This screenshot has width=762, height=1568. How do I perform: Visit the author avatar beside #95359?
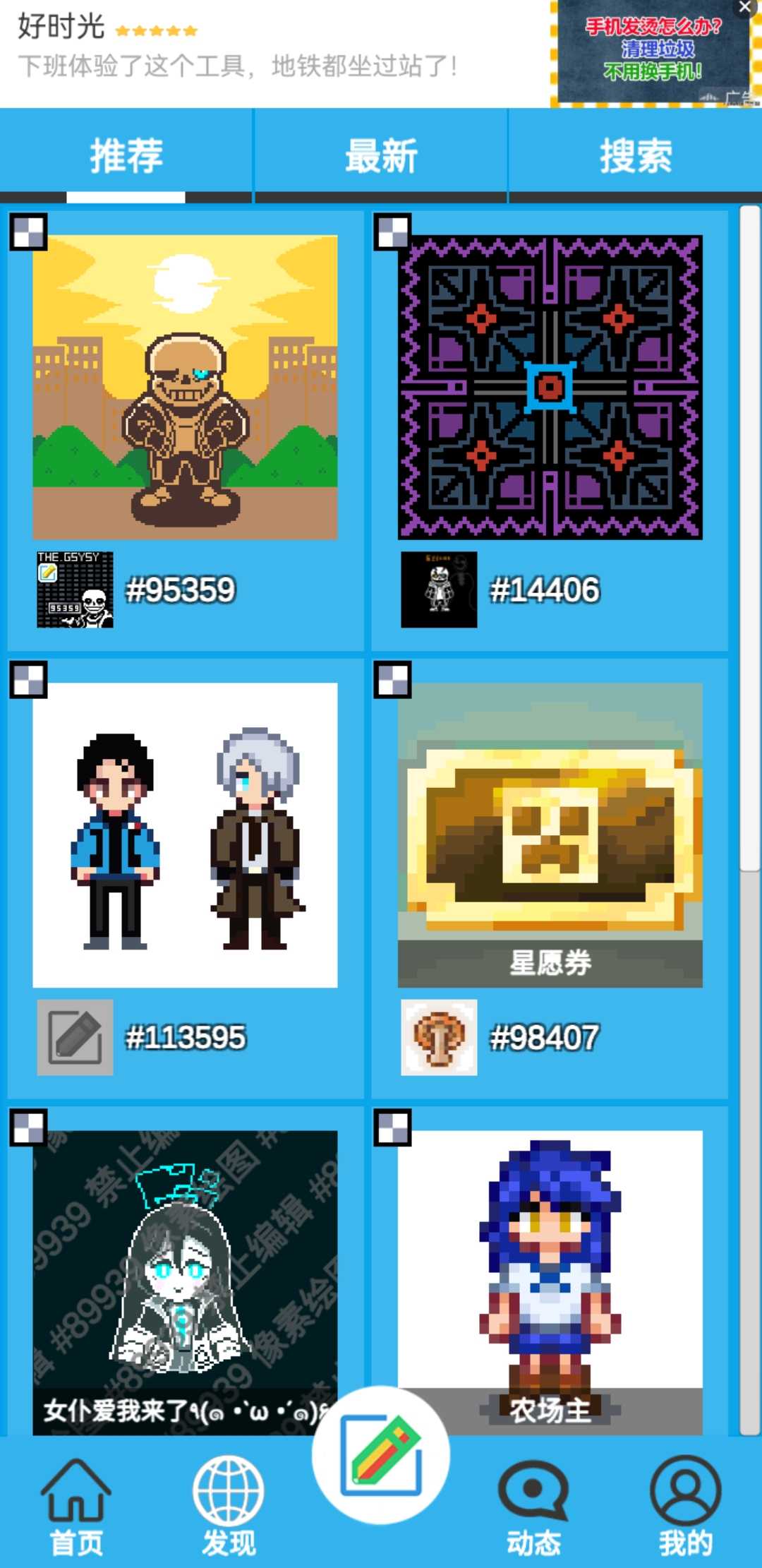75,590
